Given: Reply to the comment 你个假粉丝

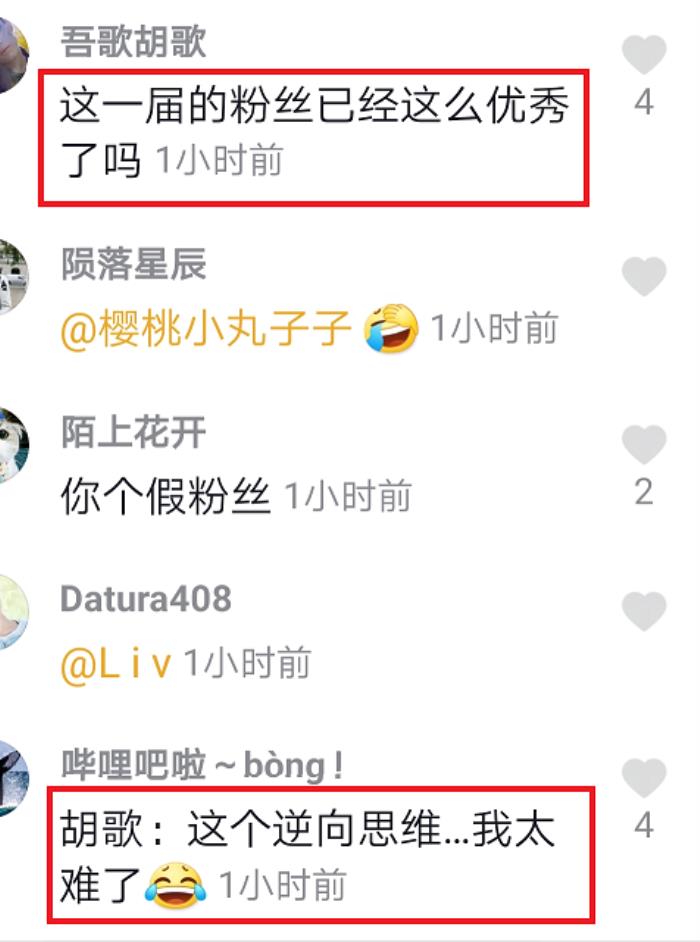Looking at the screenshot, I should [x=165, y=496].
